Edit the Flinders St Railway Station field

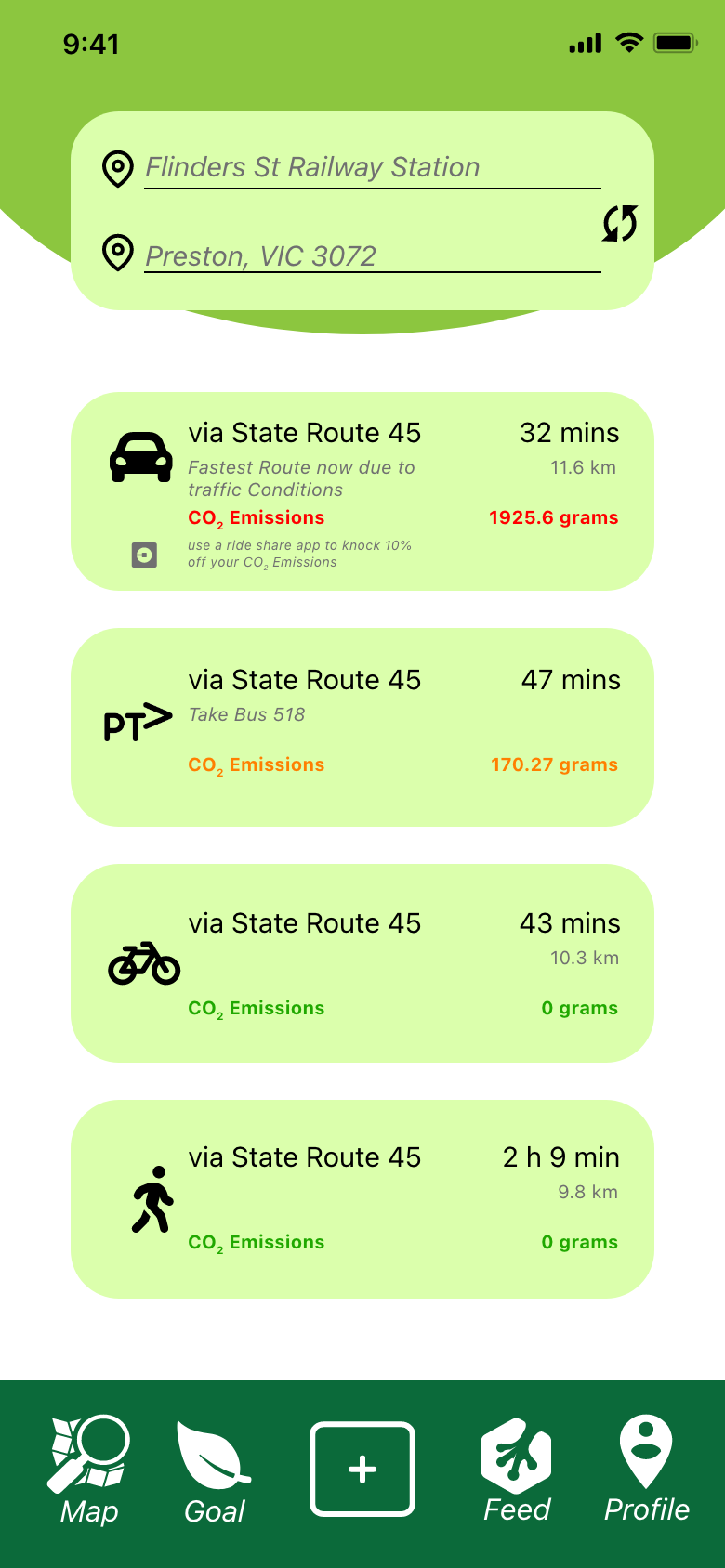372,168
